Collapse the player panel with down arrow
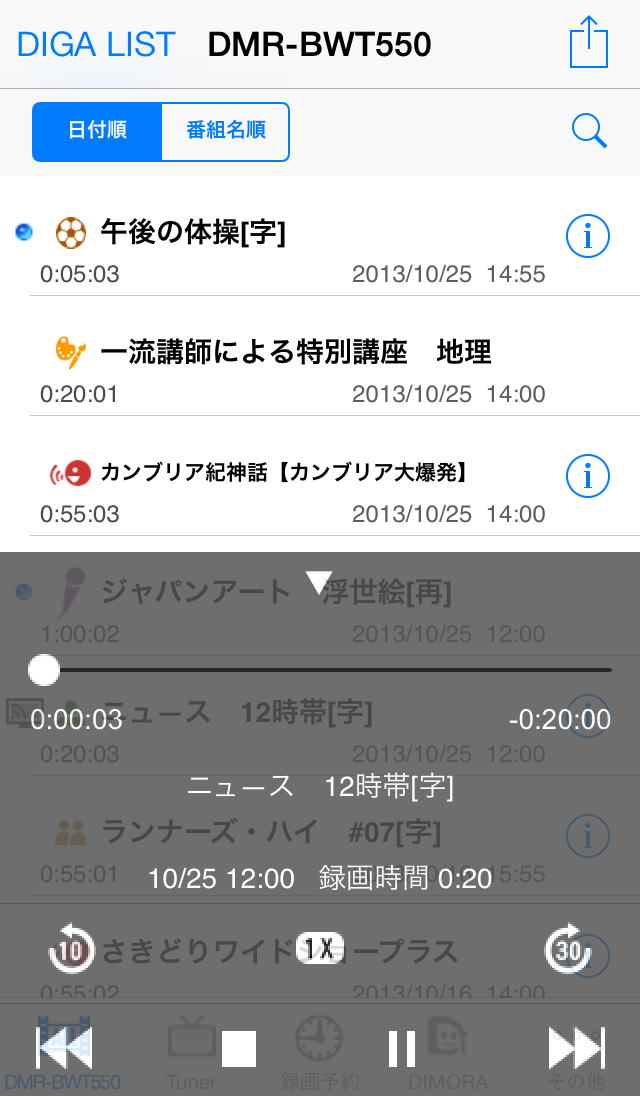 pos(319,582)
